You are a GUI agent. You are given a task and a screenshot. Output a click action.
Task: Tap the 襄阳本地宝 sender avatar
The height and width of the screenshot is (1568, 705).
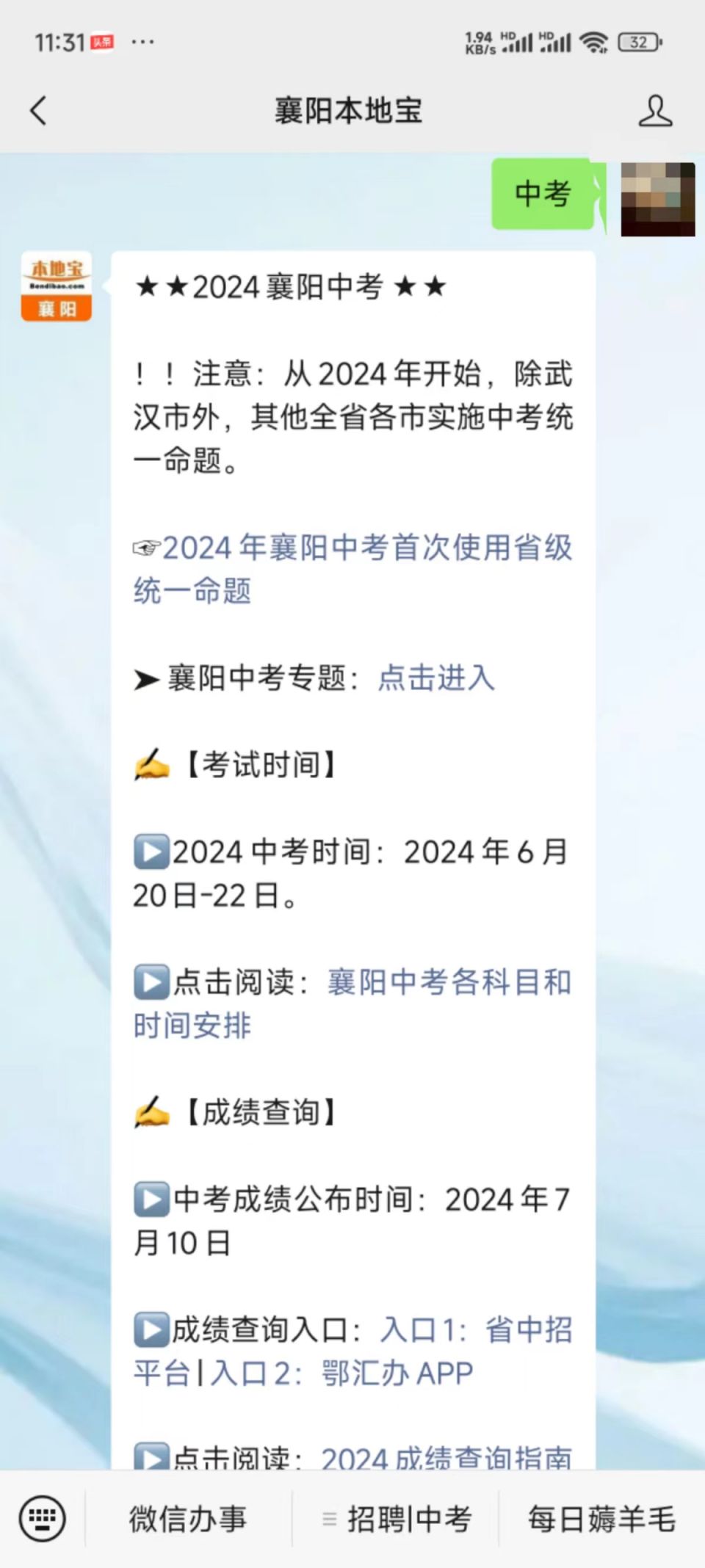click(x=57, y=286)
